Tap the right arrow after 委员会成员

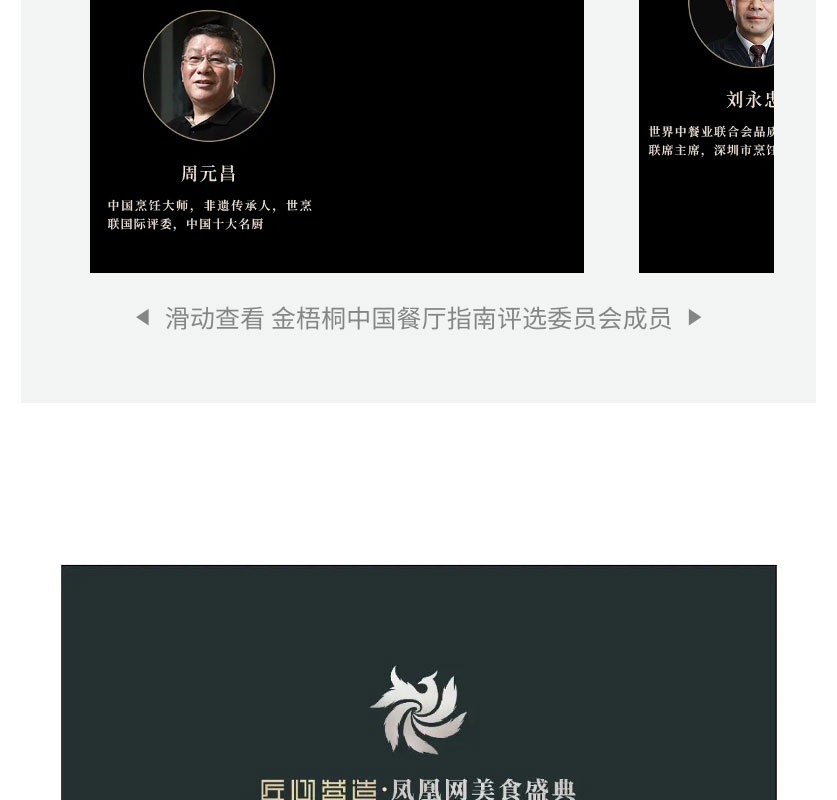[x=695, y=318]
